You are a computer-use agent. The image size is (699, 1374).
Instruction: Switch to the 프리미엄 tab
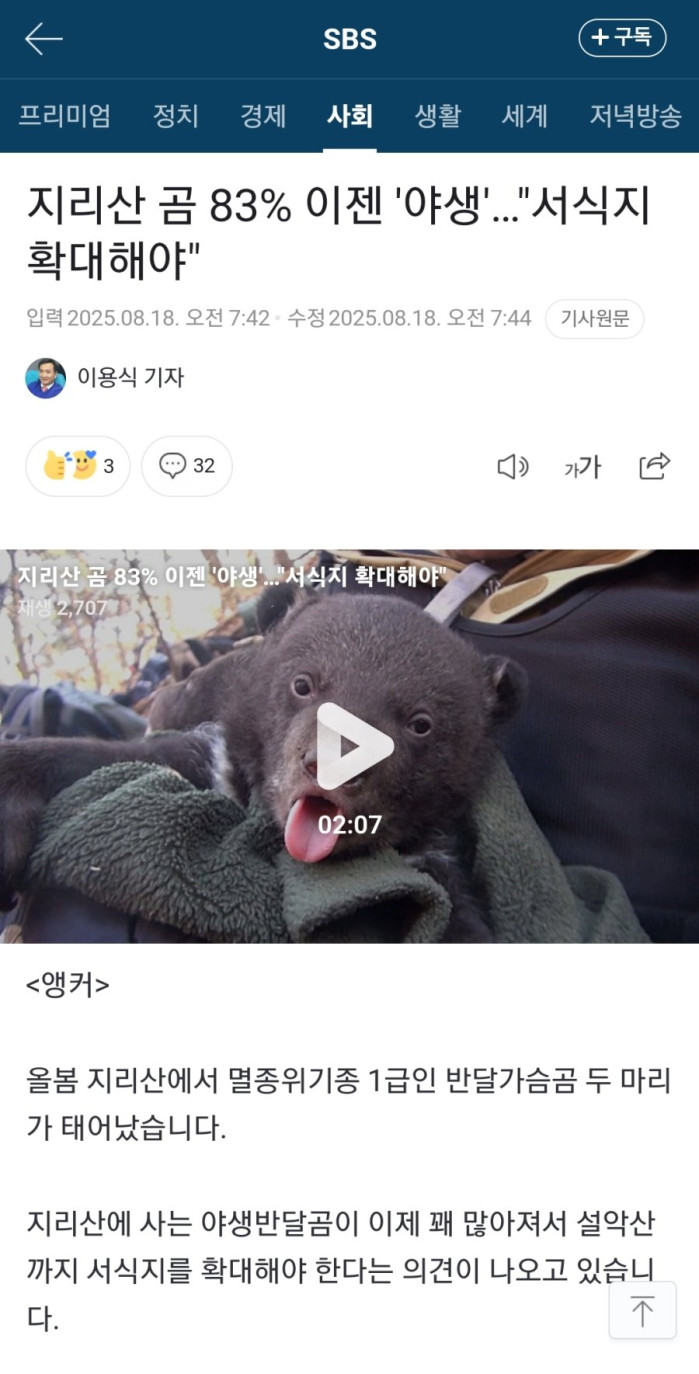click(x=65, y=116)
